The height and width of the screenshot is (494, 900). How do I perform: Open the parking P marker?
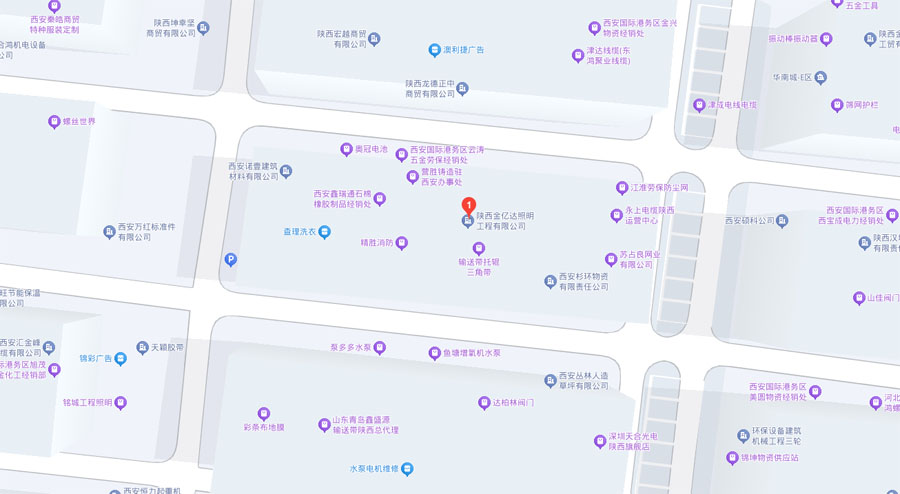(231, 260)
